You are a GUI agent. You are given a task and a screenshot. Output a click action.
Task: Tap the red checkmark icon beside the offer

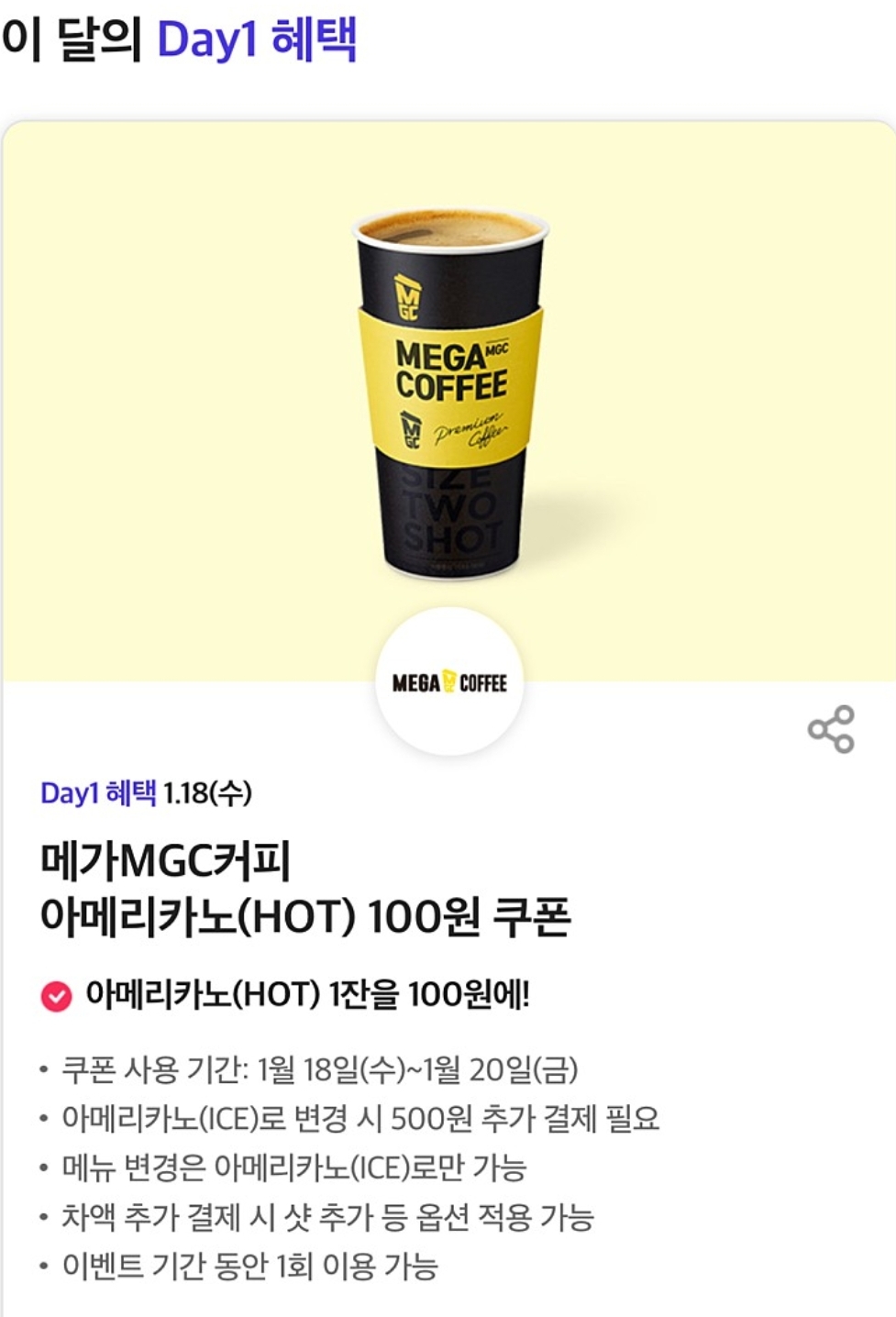(57, 994)
